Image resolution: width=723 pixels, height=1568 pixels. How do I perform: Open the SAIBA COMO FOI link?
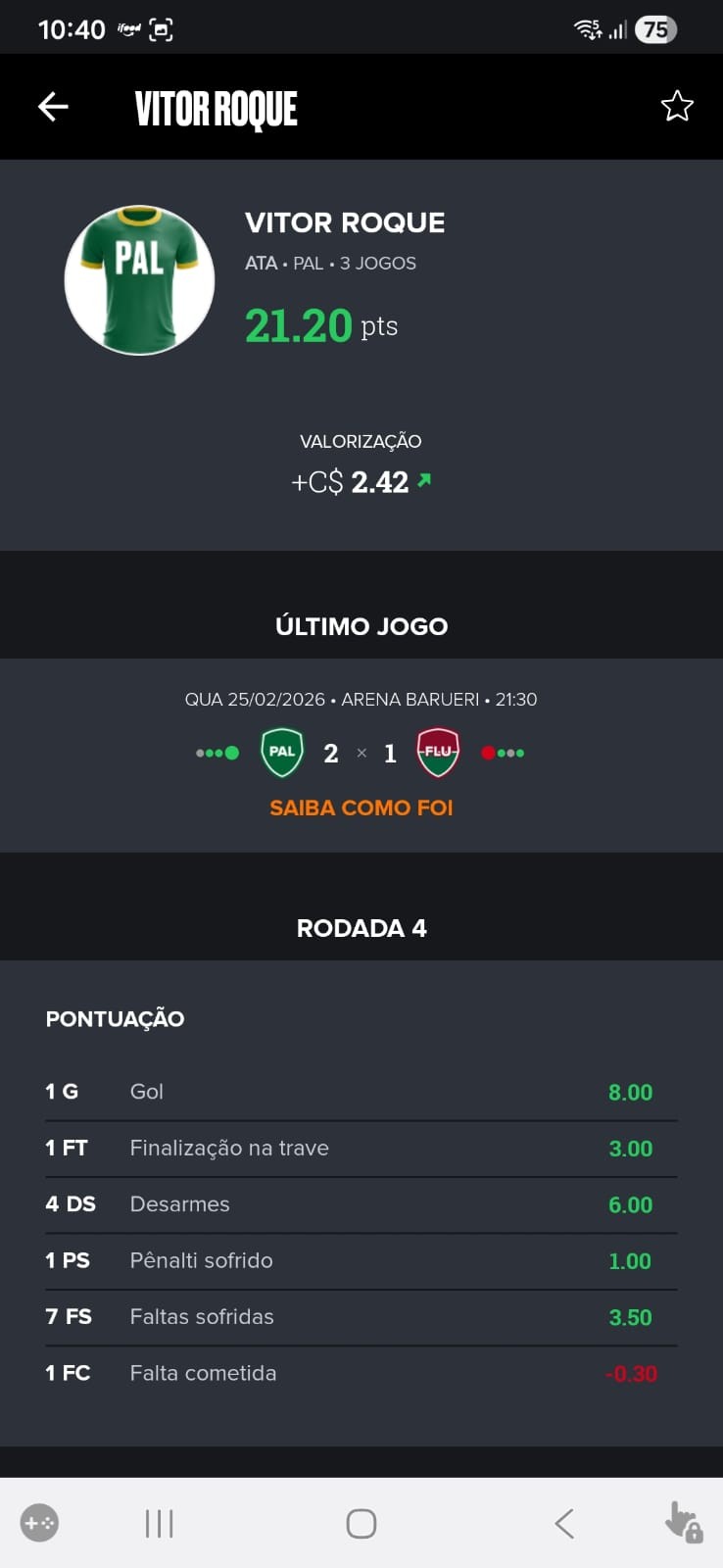361,808
